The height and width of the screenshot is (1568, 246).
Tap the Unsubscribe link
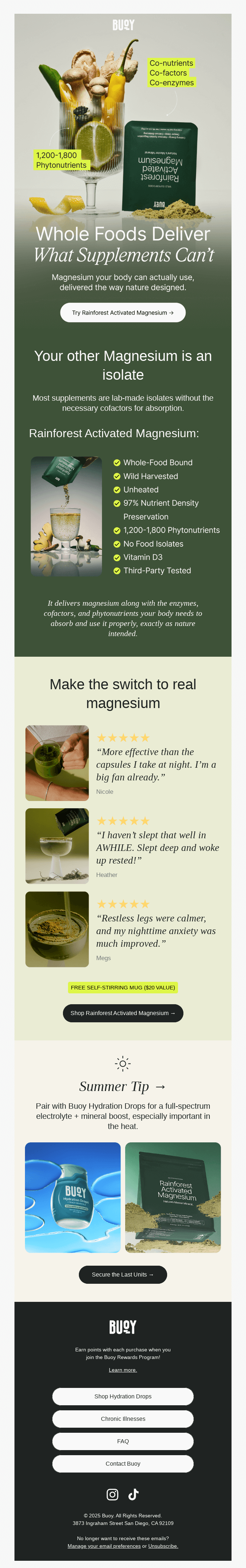(163, 1546)
